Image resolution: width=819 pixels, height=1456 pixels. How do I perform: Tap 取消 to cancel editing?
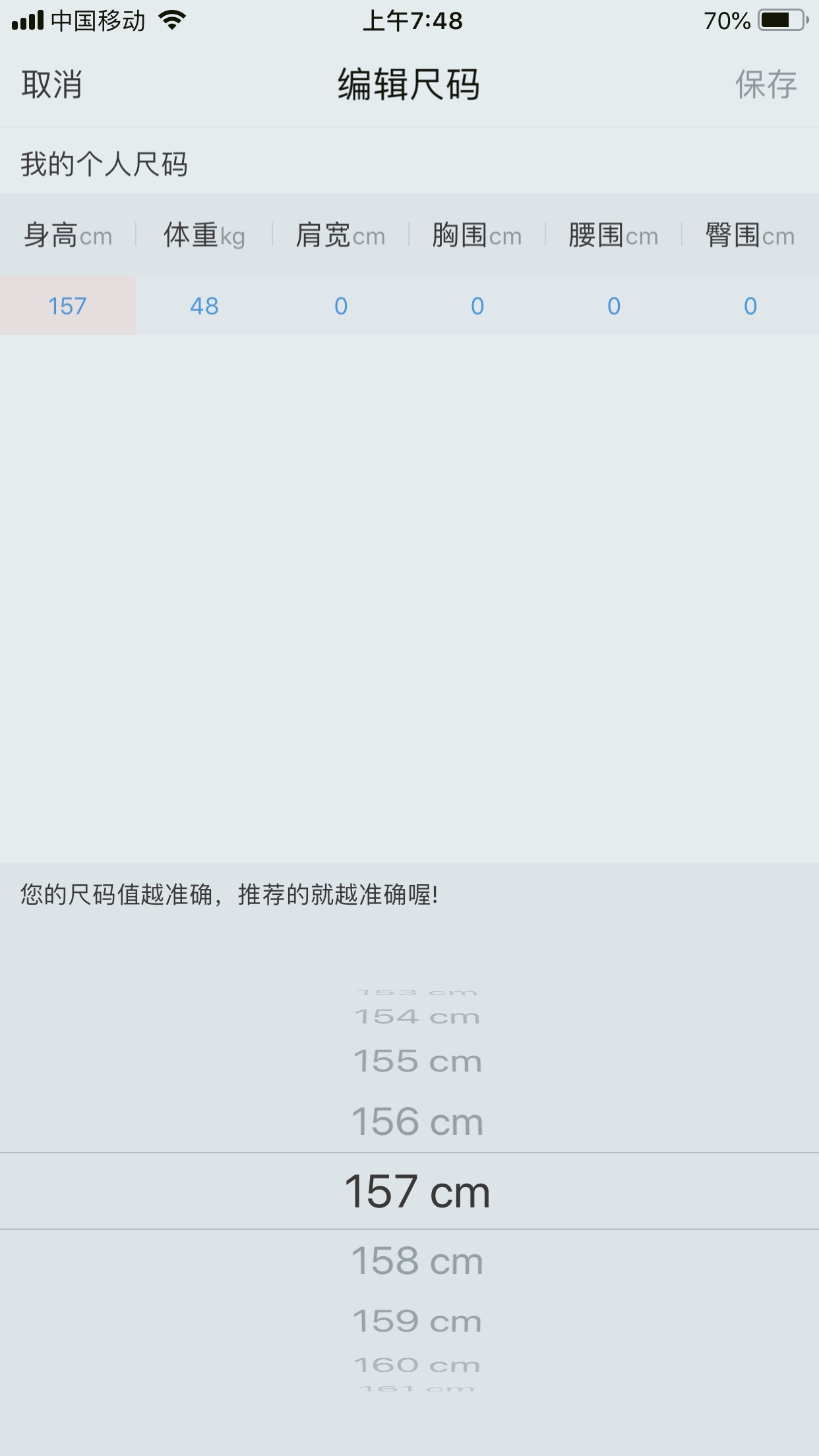tap(51, 84)
